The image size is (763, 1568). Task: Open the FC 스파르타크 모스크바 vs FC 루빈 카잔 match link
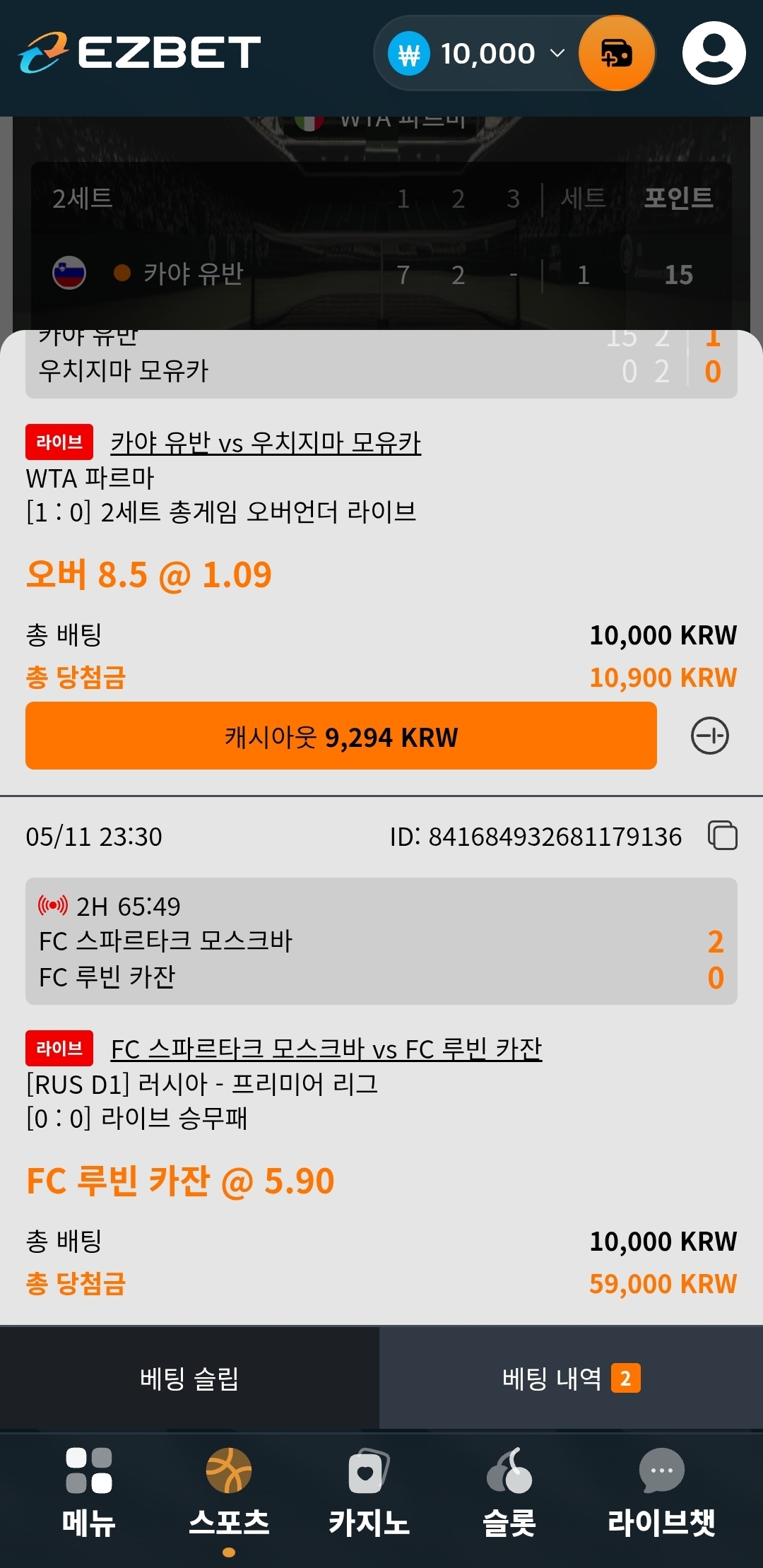[x=326, y=1049]
